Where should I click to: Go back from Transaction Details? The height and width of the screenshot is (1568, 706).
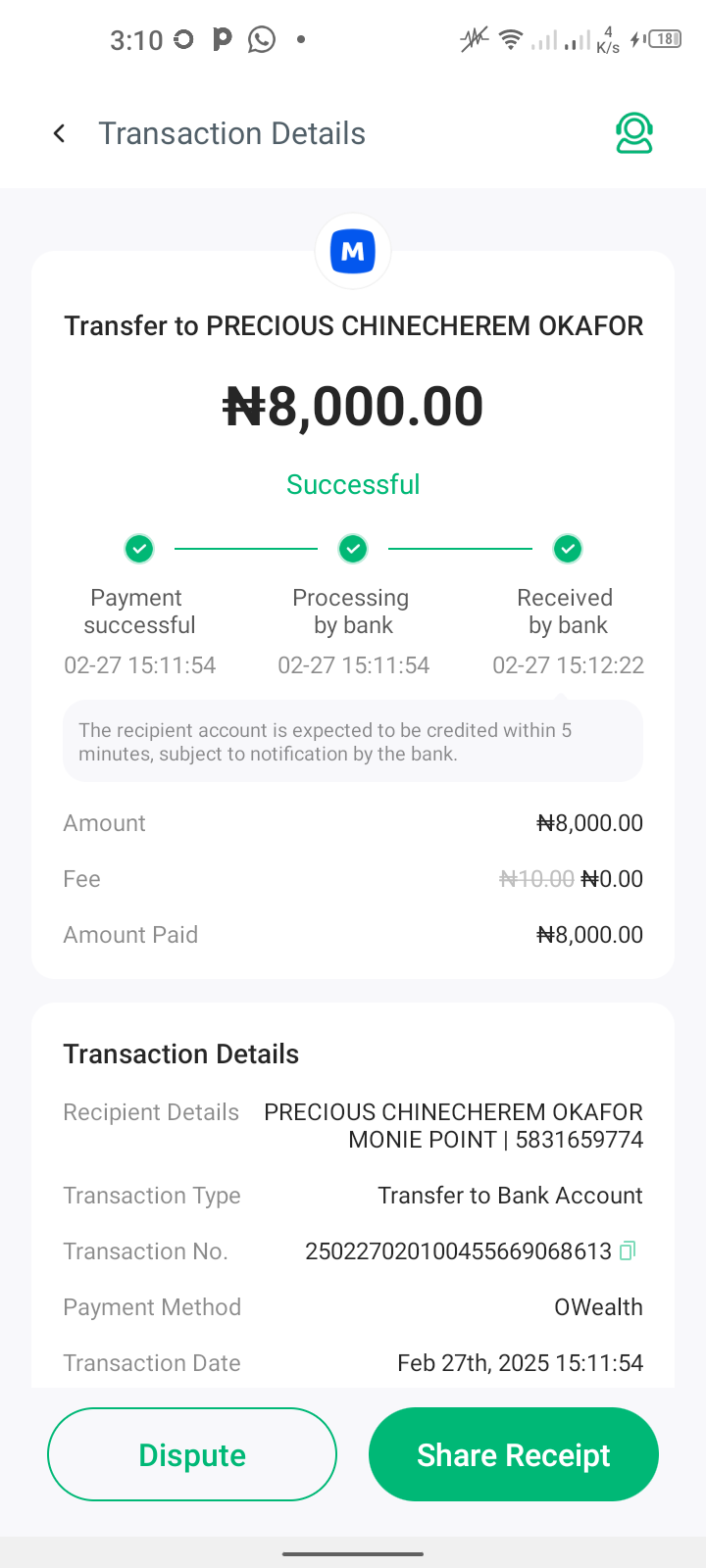click(60, 133)
